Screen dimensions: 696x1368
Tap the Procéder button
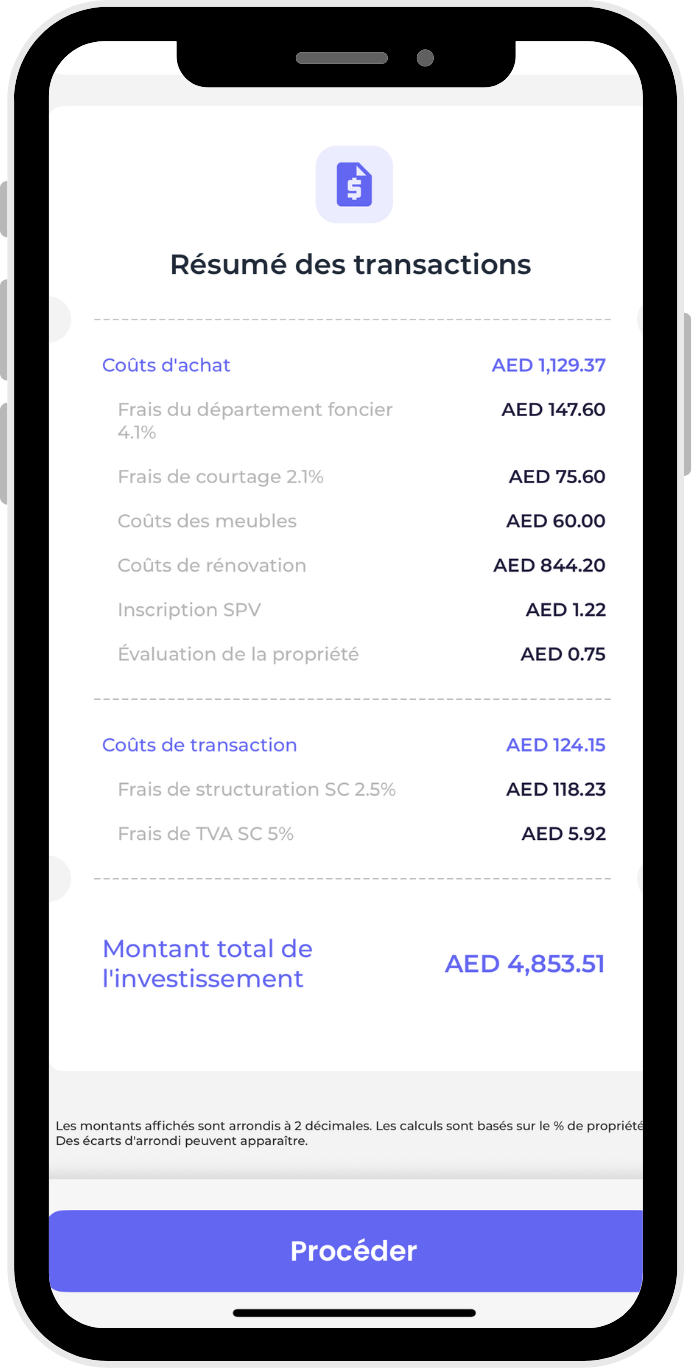click(x=346, y=1251)
